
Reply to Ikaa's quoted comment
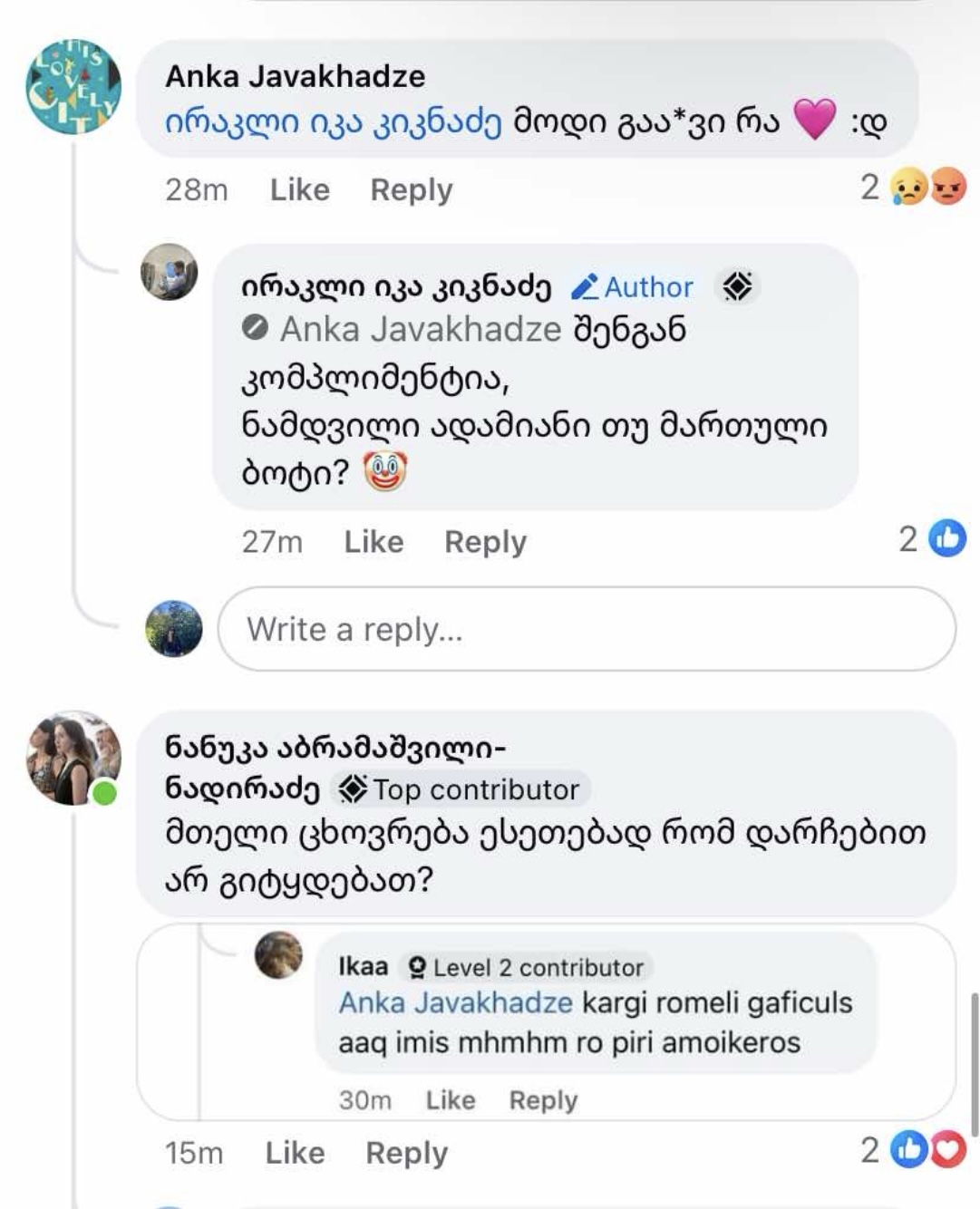click(x=543, y=1100)
